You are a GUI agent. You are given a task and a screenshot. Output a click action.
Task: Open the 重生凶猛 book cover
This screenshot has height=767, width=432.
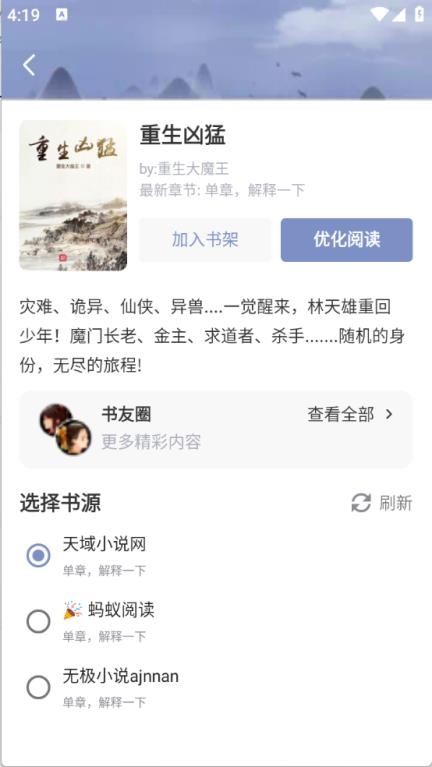[73, 195]
